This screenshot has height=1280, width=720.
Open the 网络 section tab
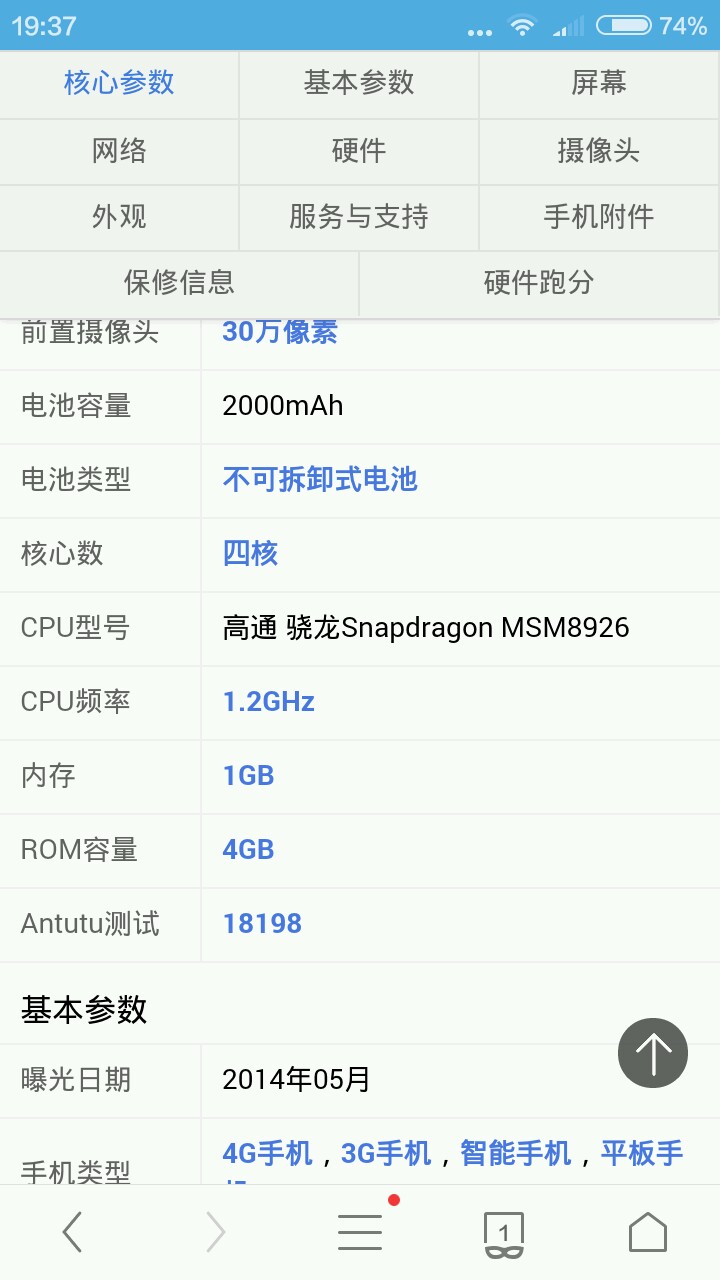pos(119,151)
